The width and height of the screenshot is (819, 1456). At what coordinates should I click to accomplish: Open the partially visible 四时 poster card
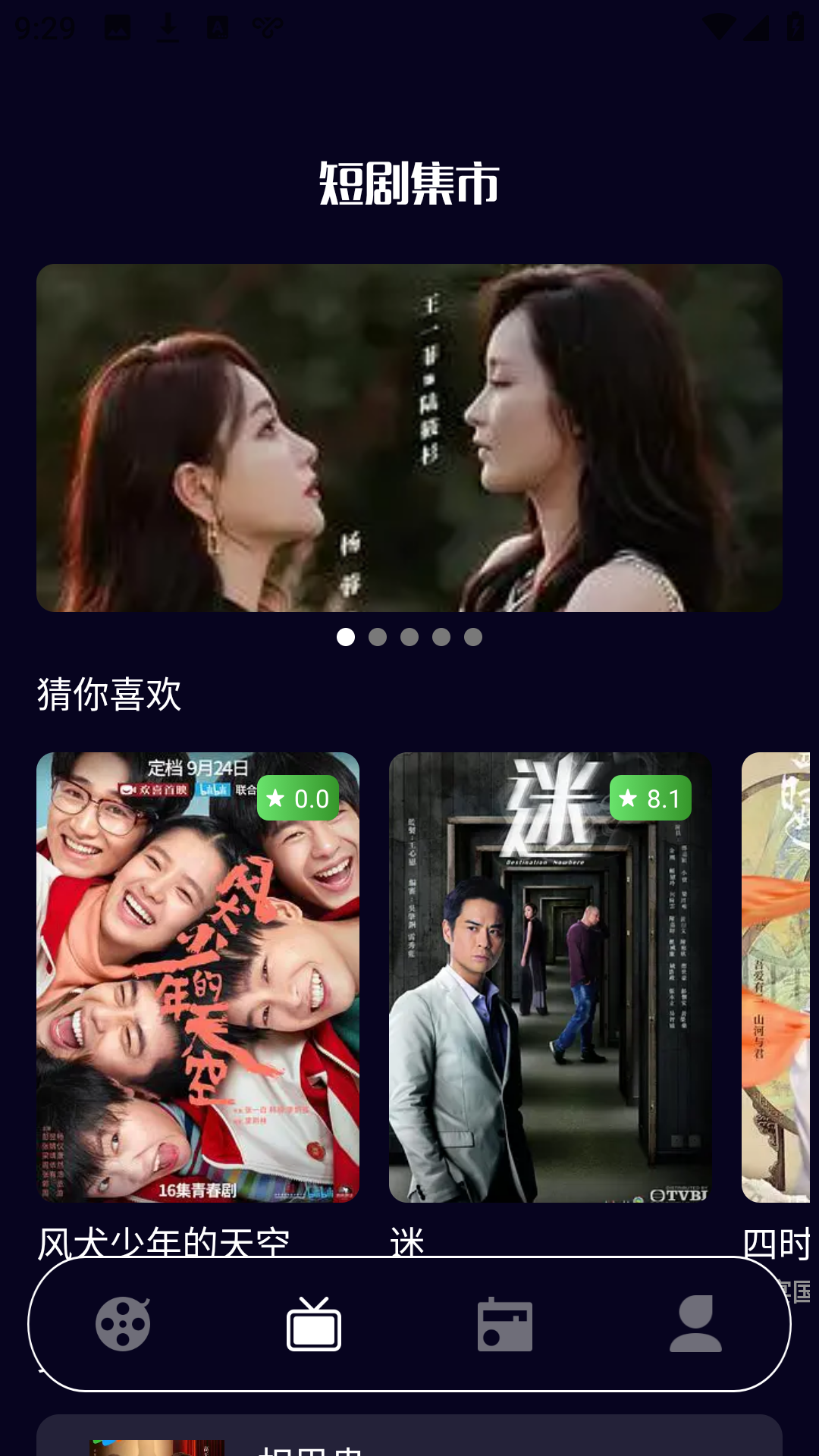[x=777, y=977]
